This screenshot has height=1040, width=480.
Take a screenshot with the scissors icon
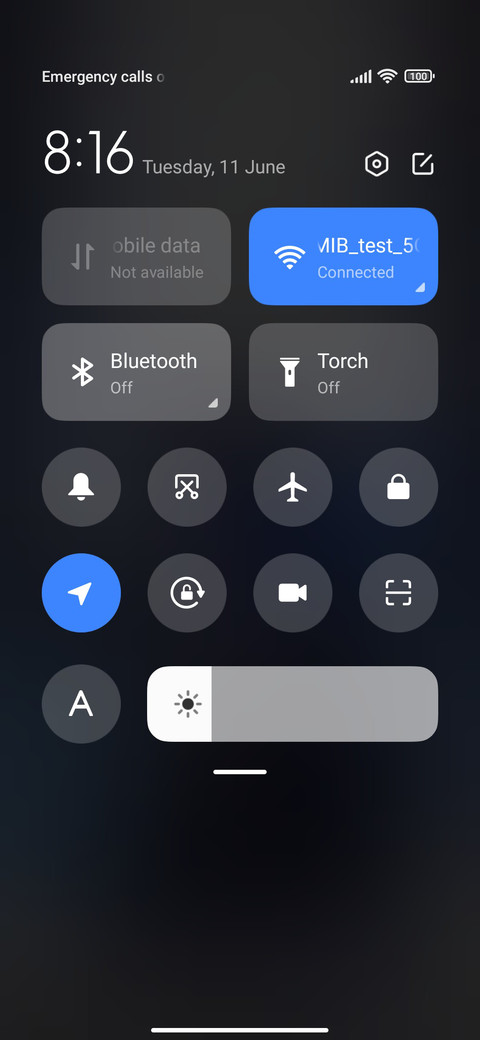[187, 488]
